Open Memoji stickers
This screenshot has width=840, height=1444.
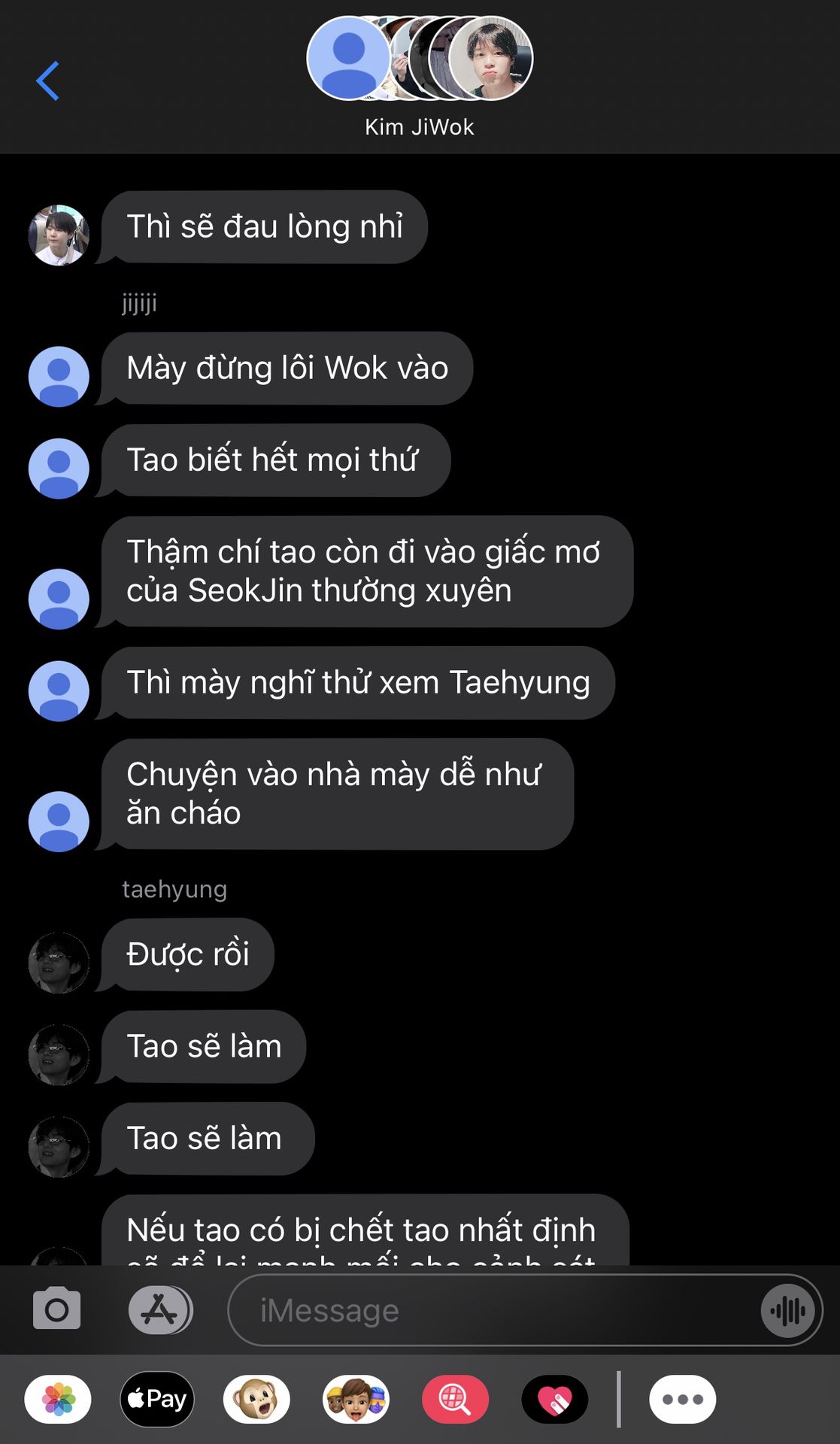[x=356, y=1399]
